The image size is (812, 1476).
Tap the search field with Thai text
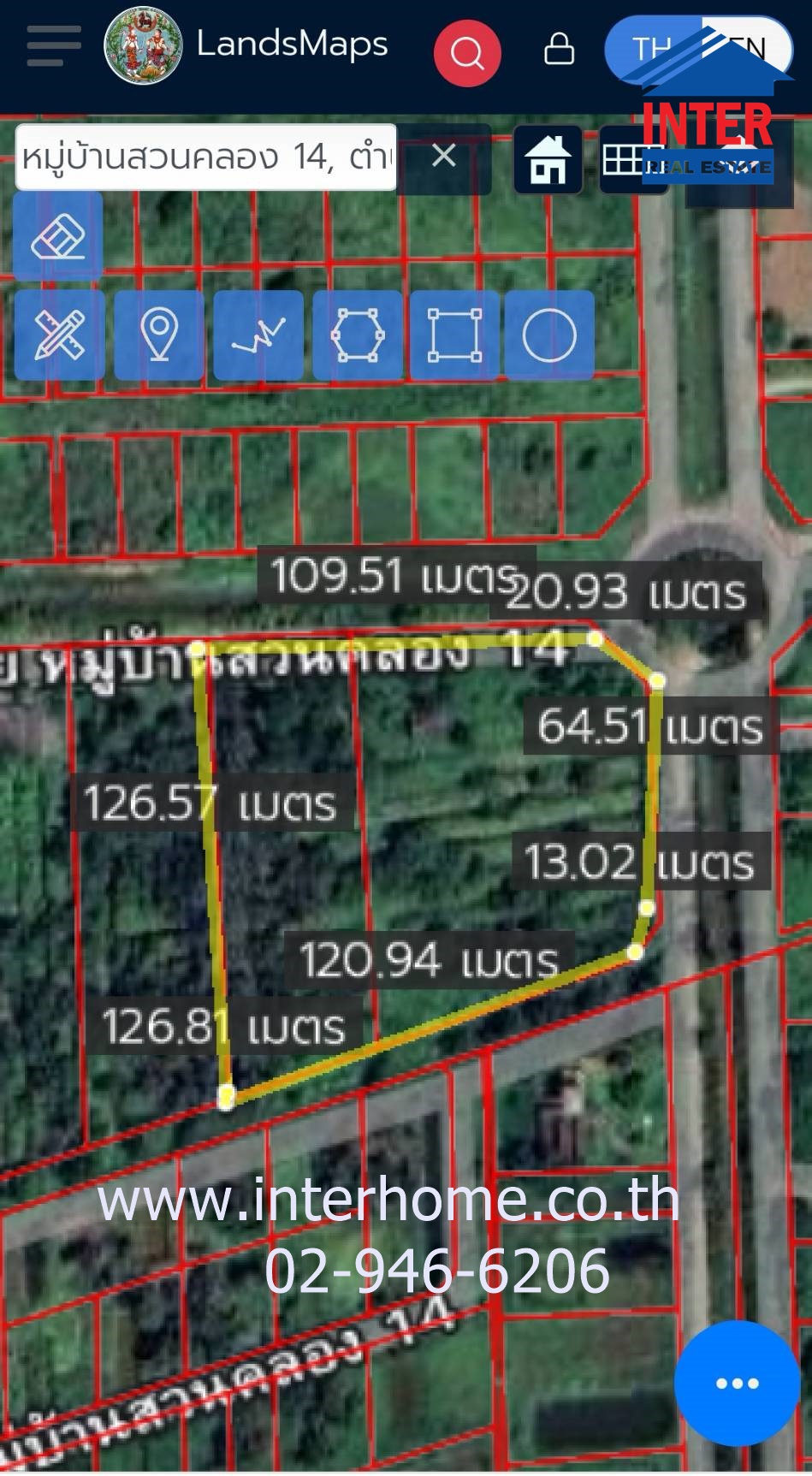click(x=206, y=157)
